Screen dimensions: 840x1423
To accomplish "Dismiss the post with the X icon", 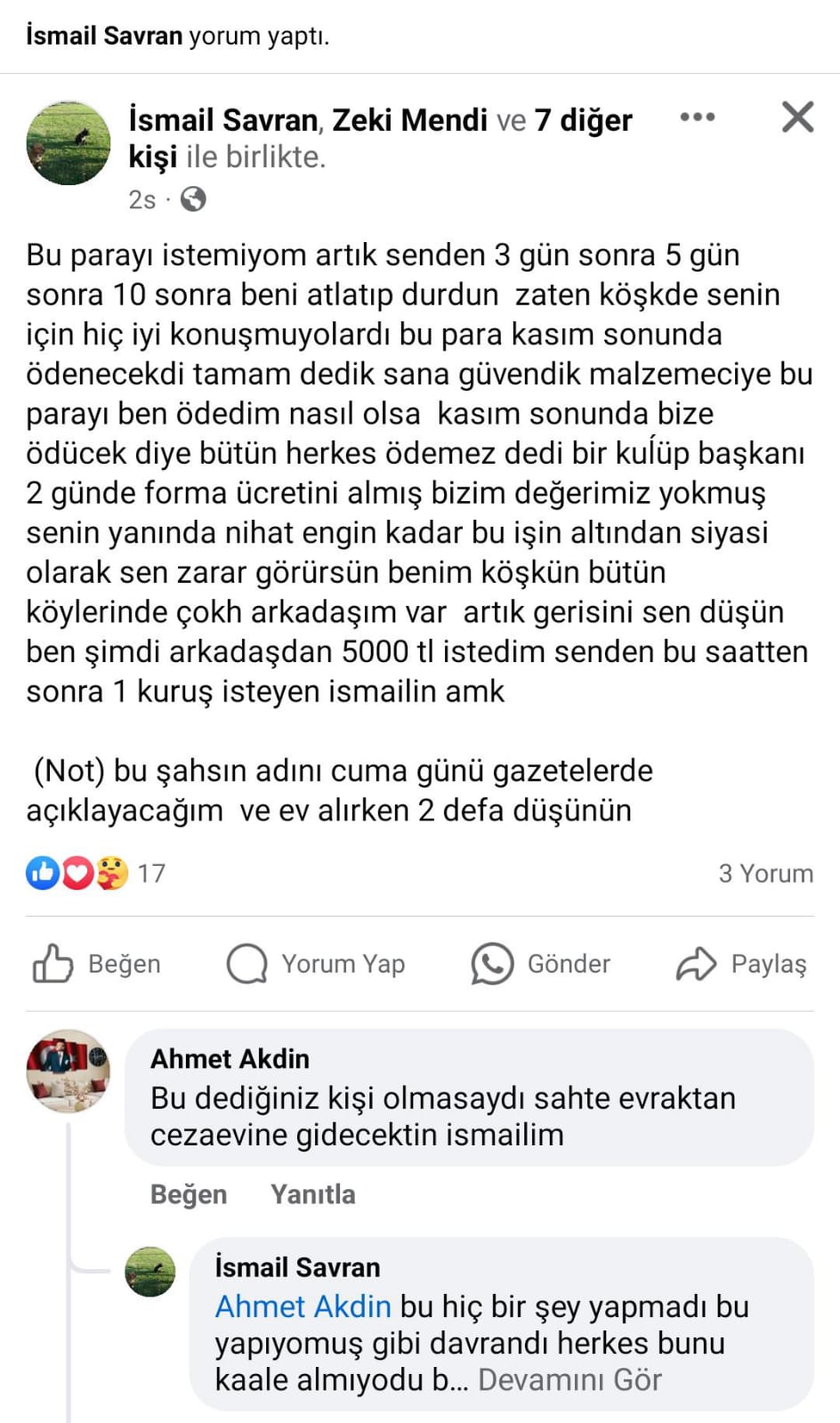I will coord(797,117).
